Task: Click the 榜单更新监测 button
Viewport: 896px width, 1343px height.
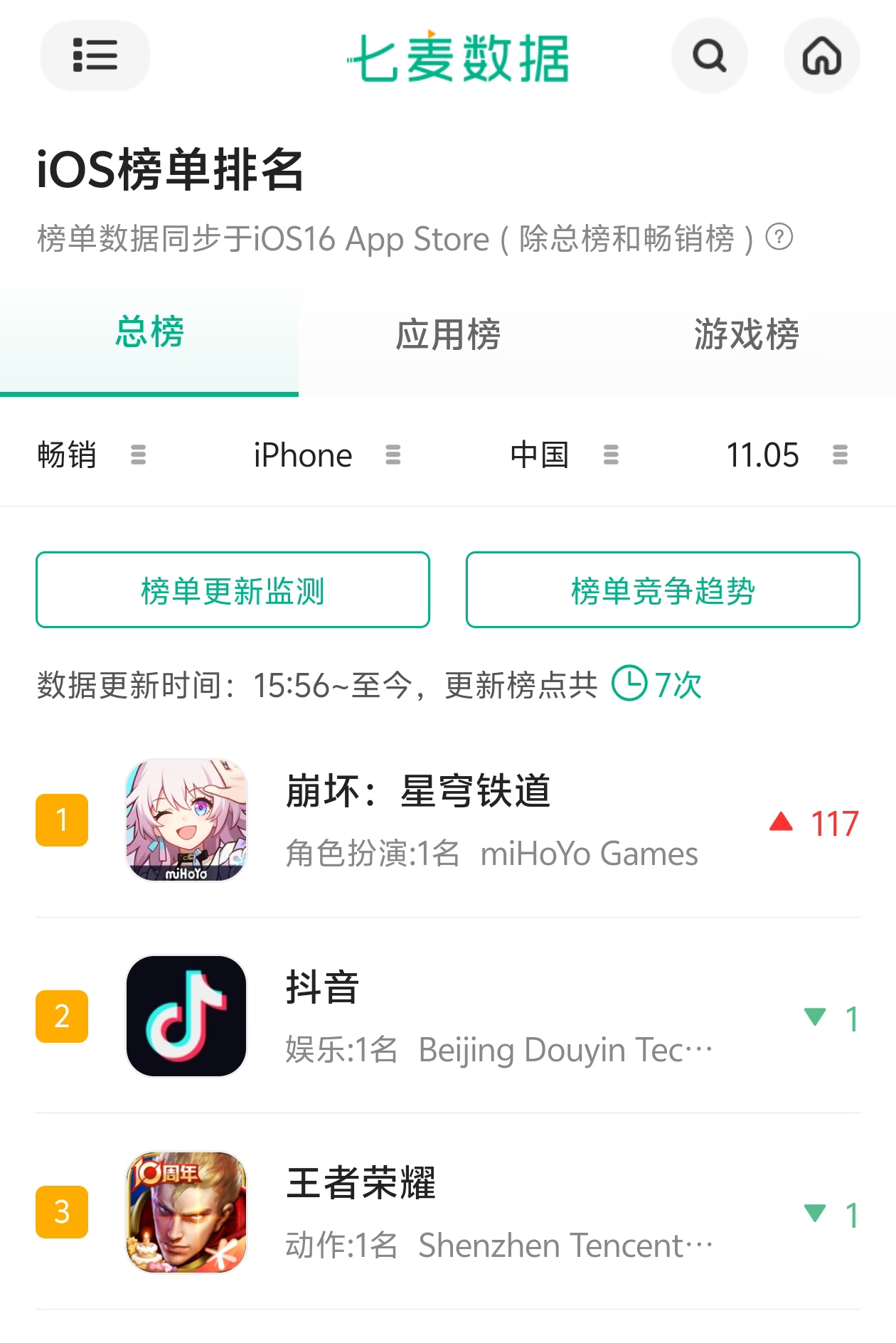Action: (233, 590)
